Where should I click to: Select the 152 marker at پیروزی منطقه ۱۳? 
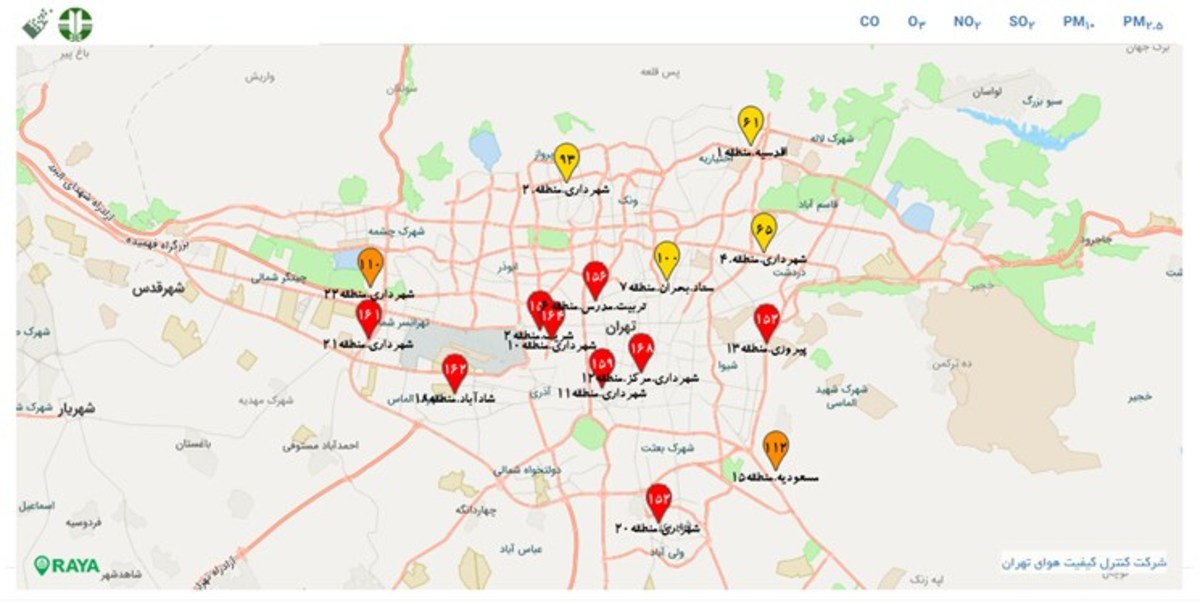tap(767, 321)
